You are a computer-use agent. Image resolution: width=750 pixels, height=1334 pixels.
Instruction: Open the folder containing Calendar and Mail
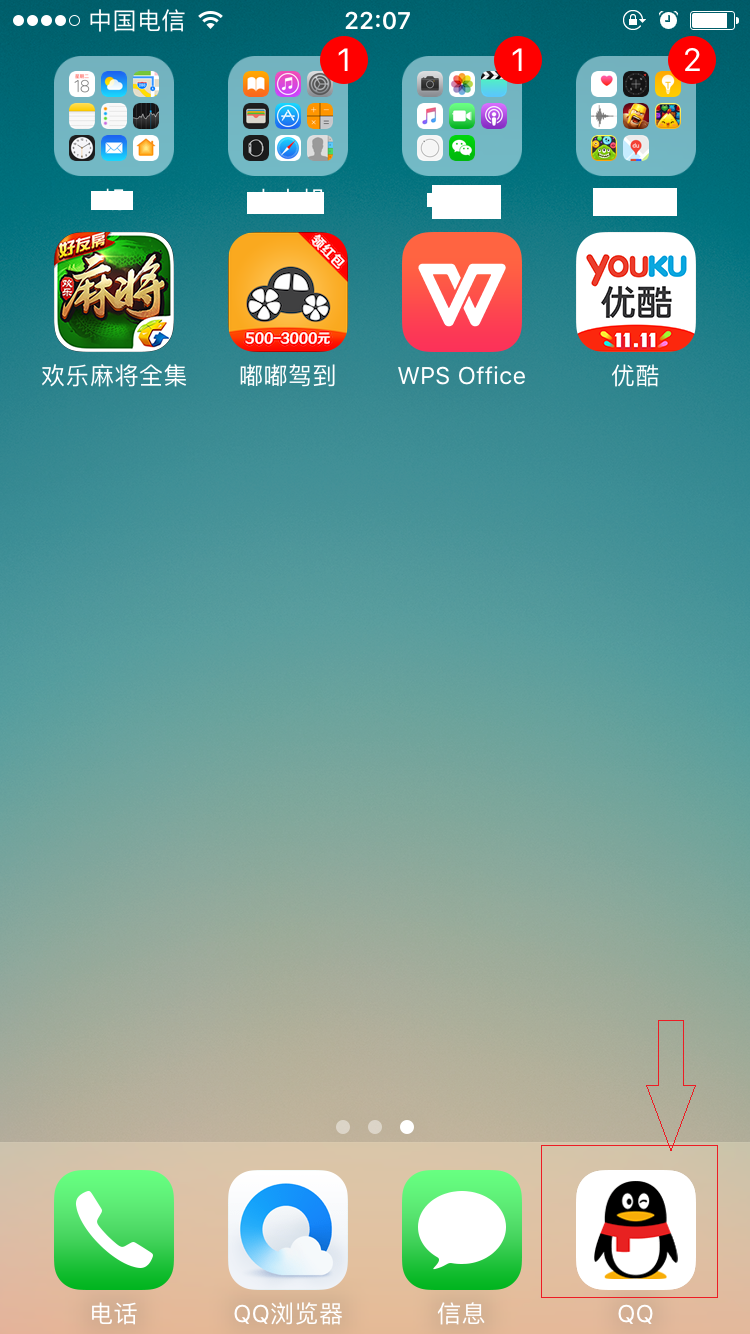[x=114, y=116]
